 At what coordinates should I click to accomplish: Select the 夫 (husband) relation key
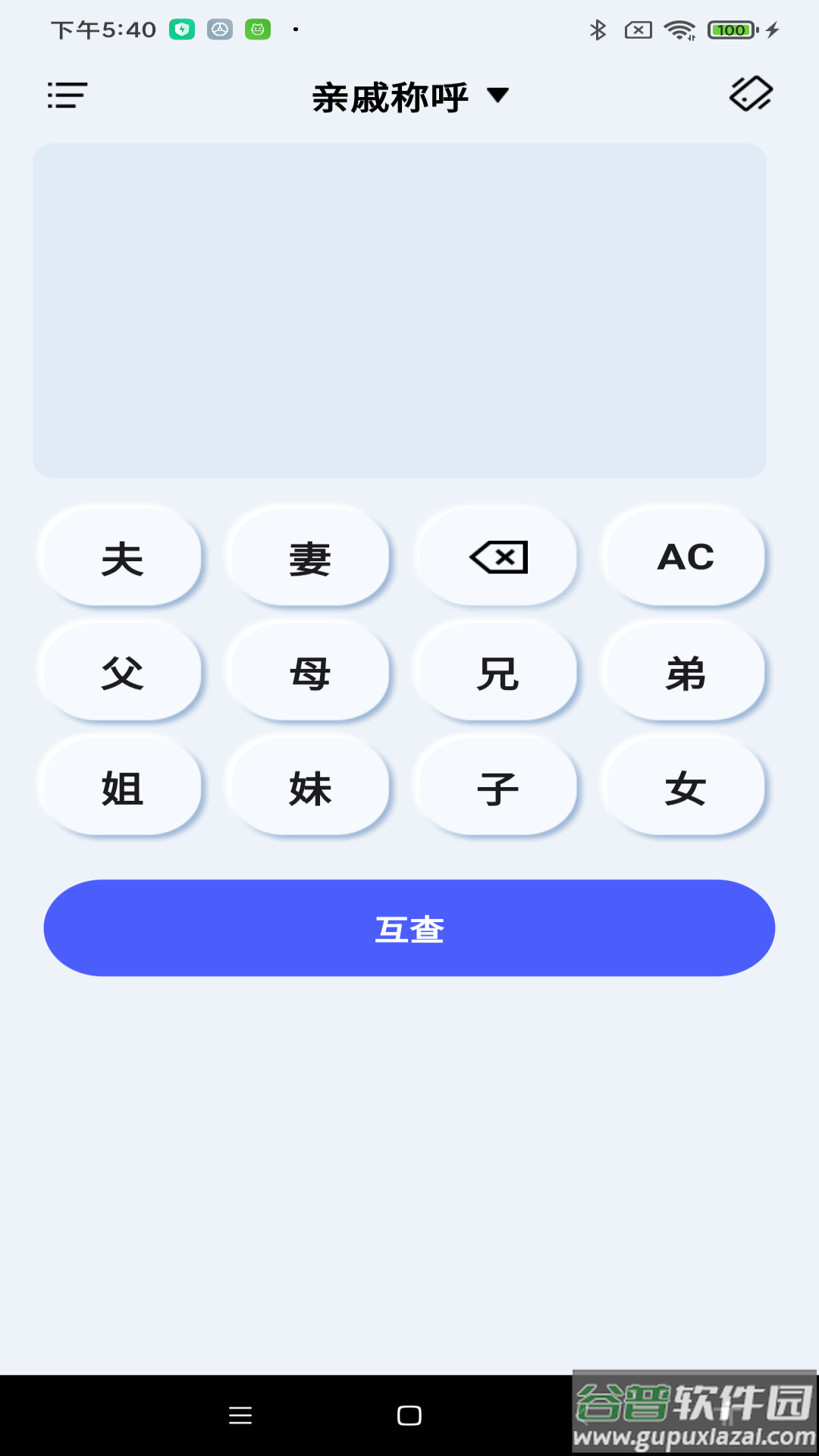coord(121,557)
